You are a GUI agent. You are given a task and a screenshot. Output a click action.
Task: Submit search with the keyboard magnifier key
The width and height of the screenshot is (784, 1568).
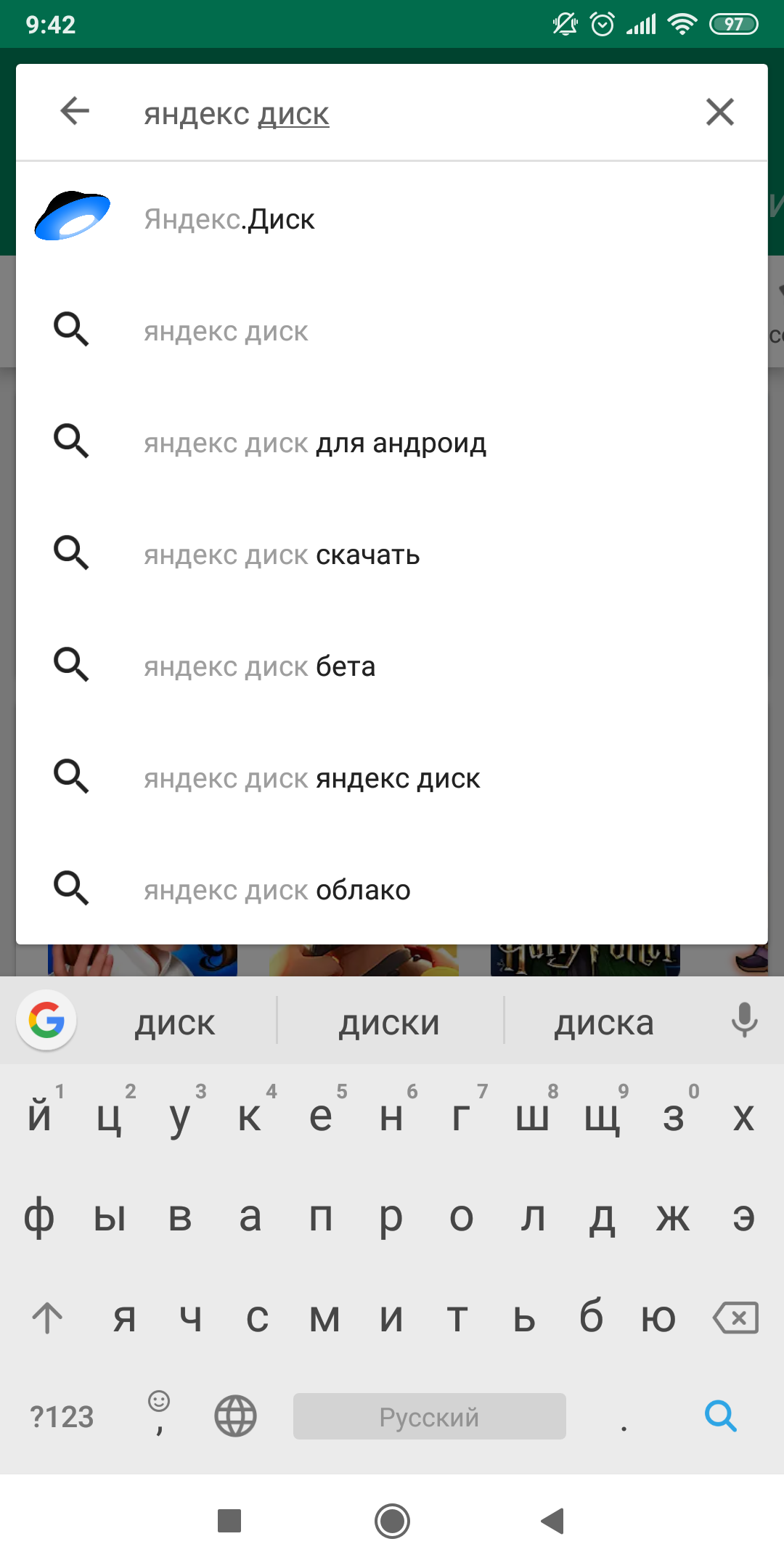720,1416
